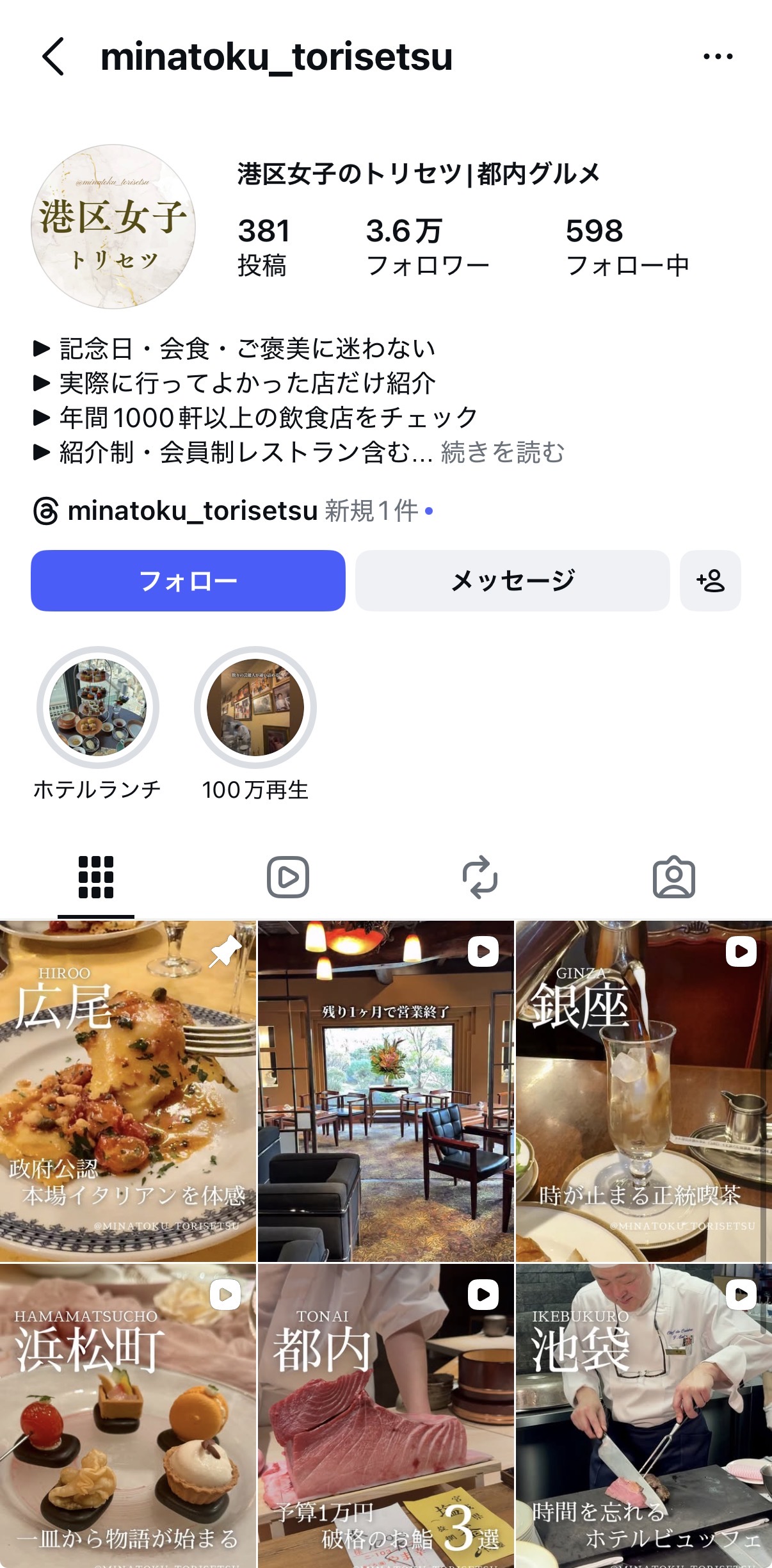
Task: Open suggested accounts add-person button
Action: 710,581
